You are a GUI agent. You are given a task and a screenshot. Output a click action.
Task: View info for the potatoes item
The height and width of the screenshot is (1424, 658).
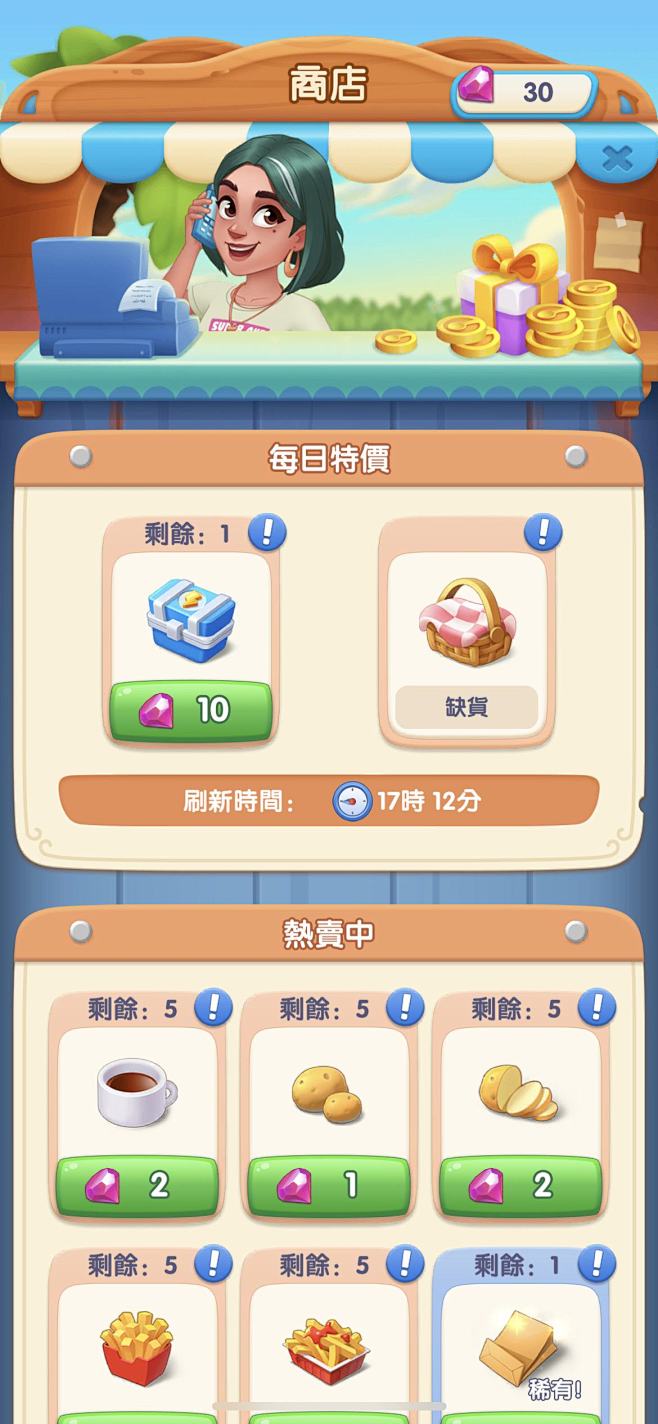[x=405, y=1008]
